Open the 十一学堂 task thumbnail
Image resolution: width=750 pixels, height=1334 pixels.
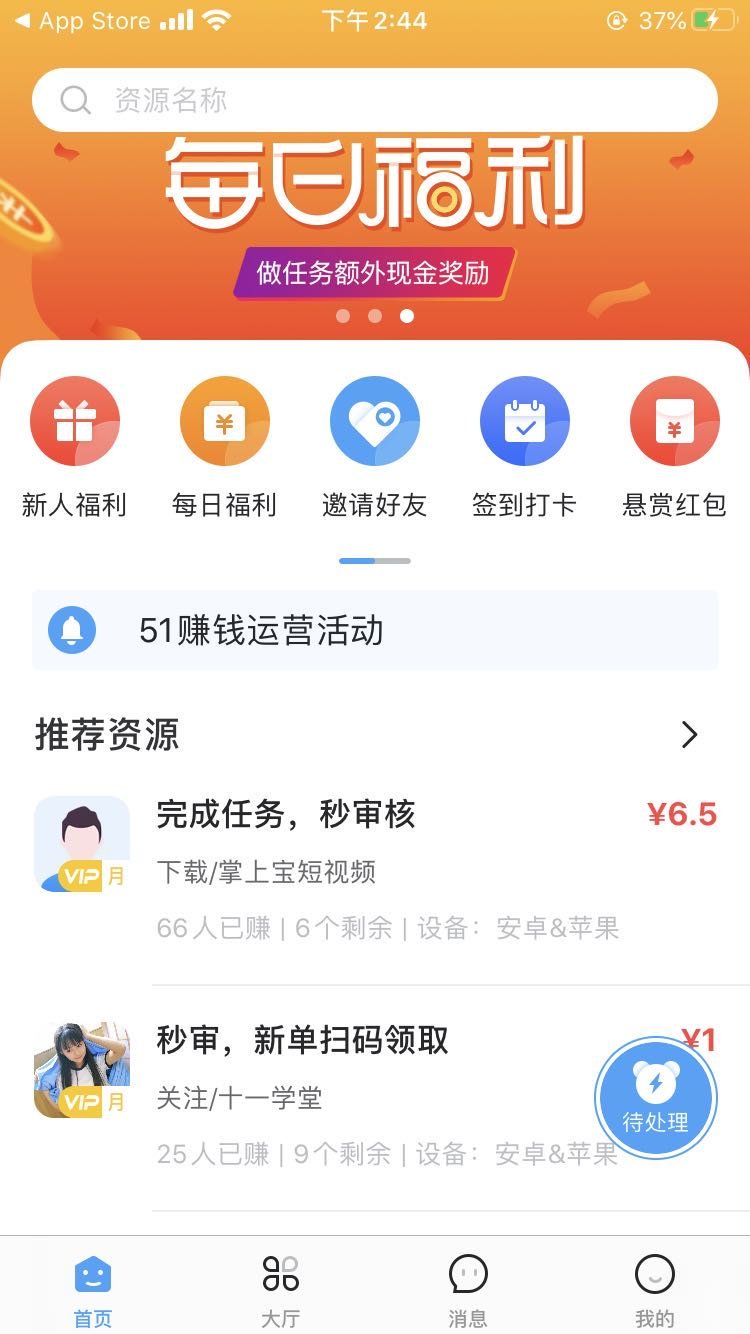point(83,1070)
